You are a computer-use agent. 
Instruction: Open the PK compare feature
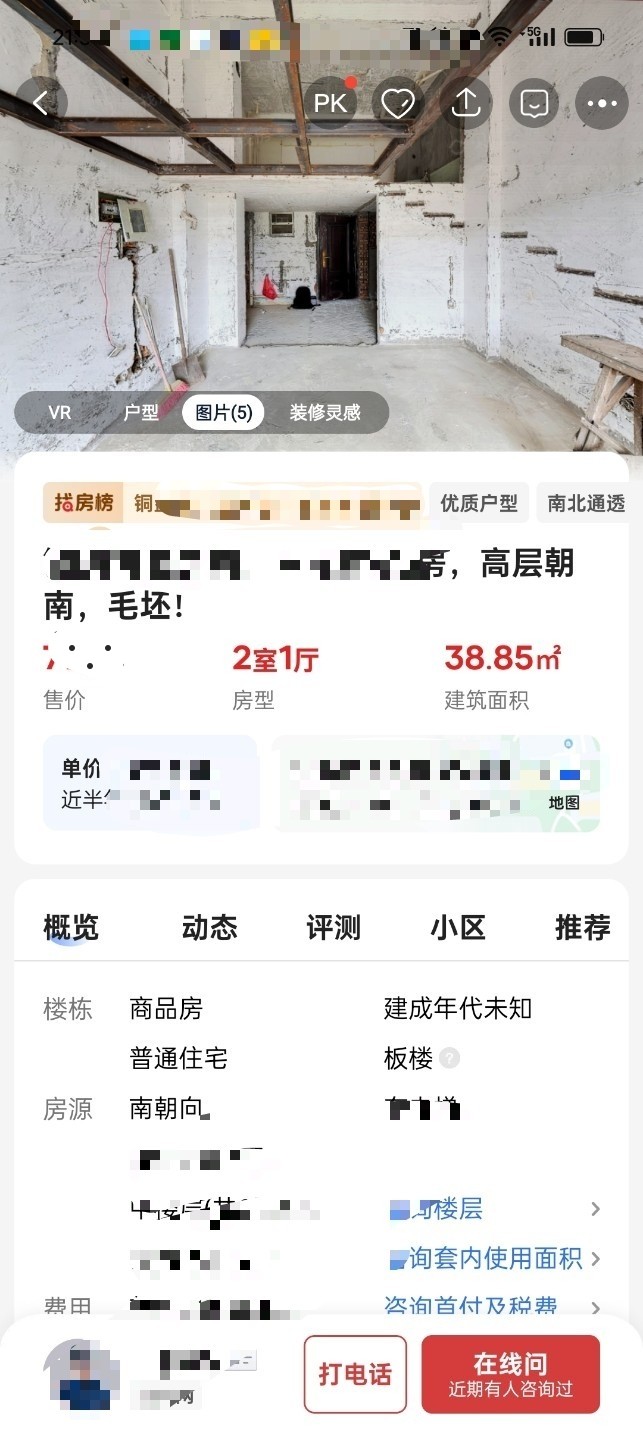[x=330, y=102]
